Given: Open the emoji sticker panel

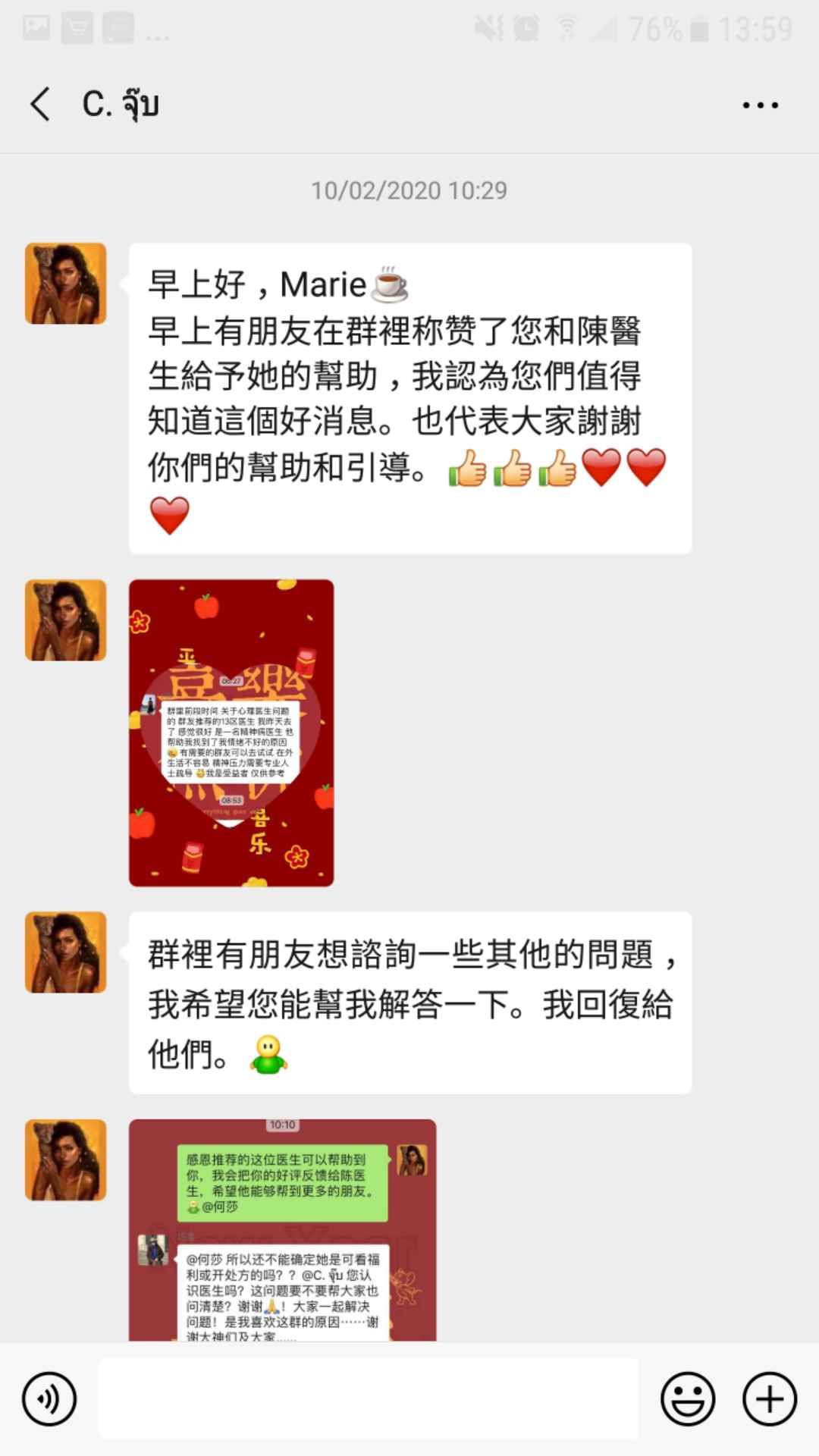Looking at the screenshot, I should tap(688, 1398).
